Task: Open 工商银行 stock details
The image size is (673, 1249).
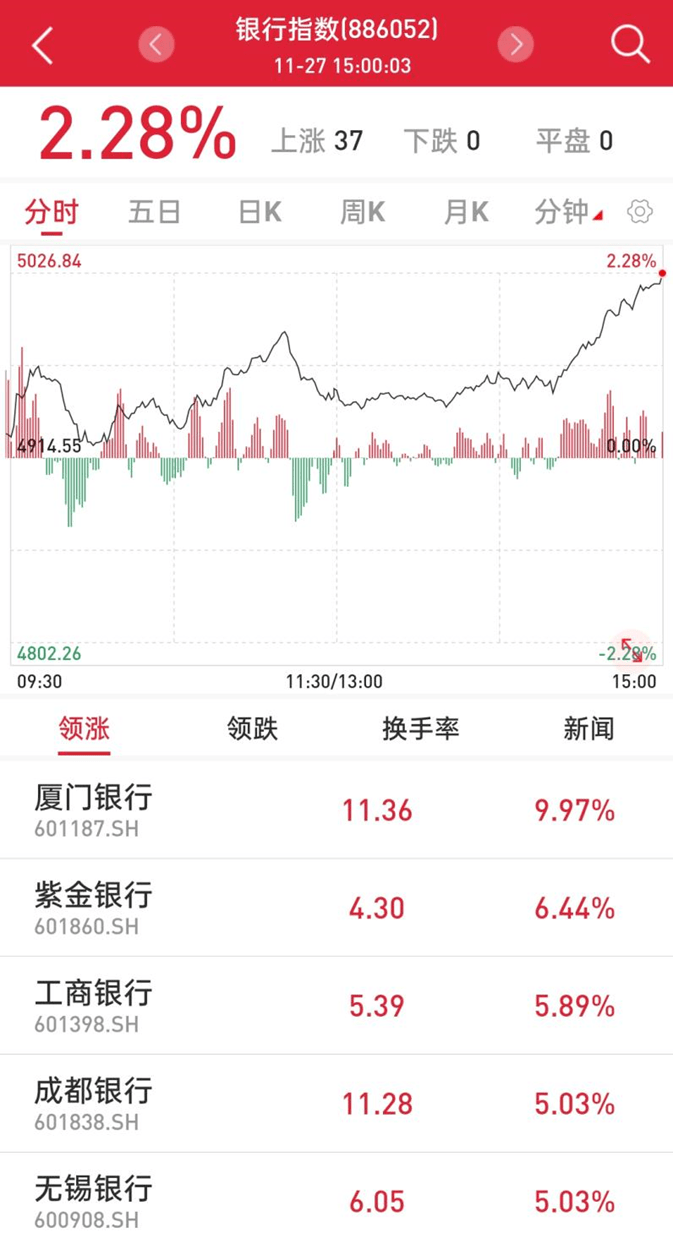Action: (x=336, y=1006)
